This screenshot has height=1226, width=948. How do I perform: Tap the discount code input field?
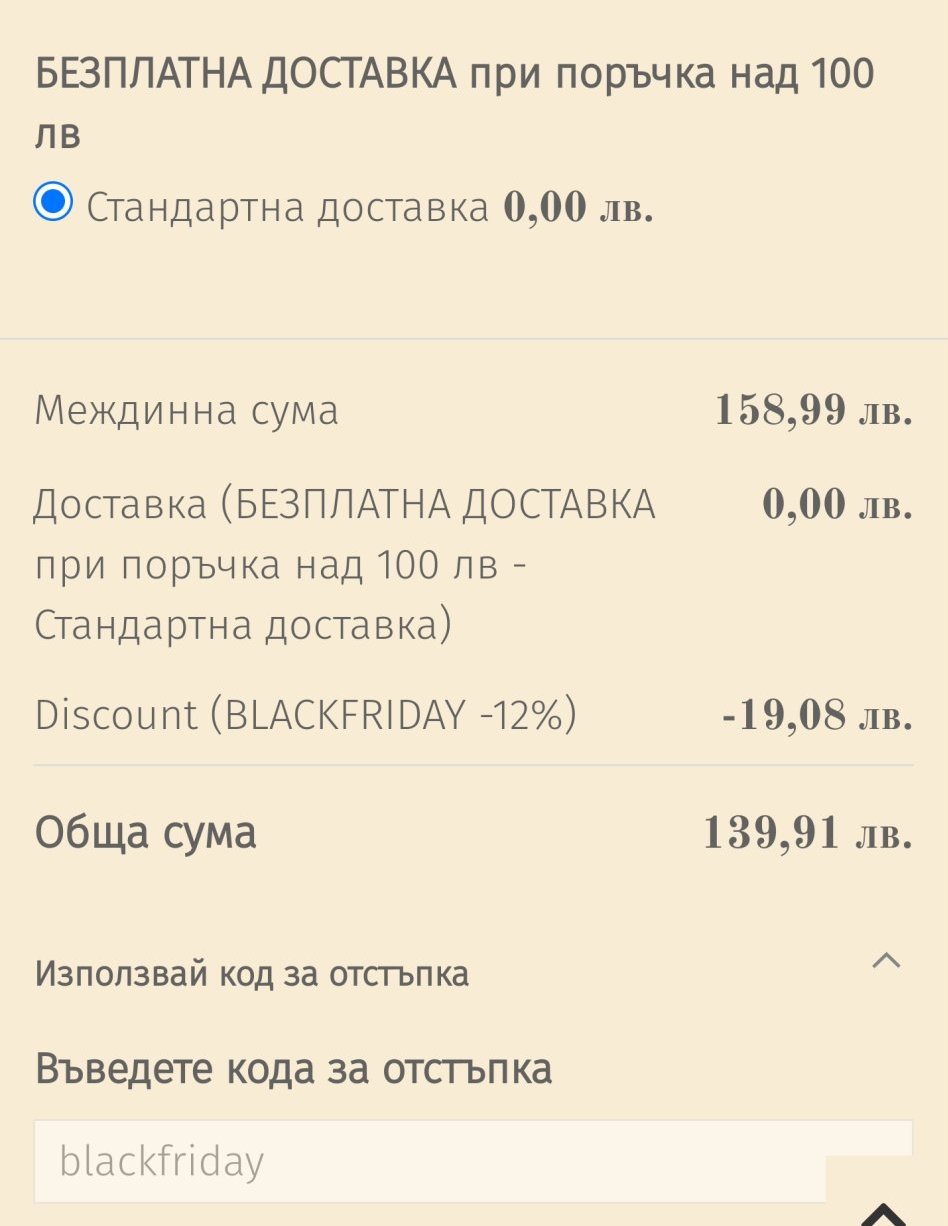pyautogui.click(x=430, y=1162)
